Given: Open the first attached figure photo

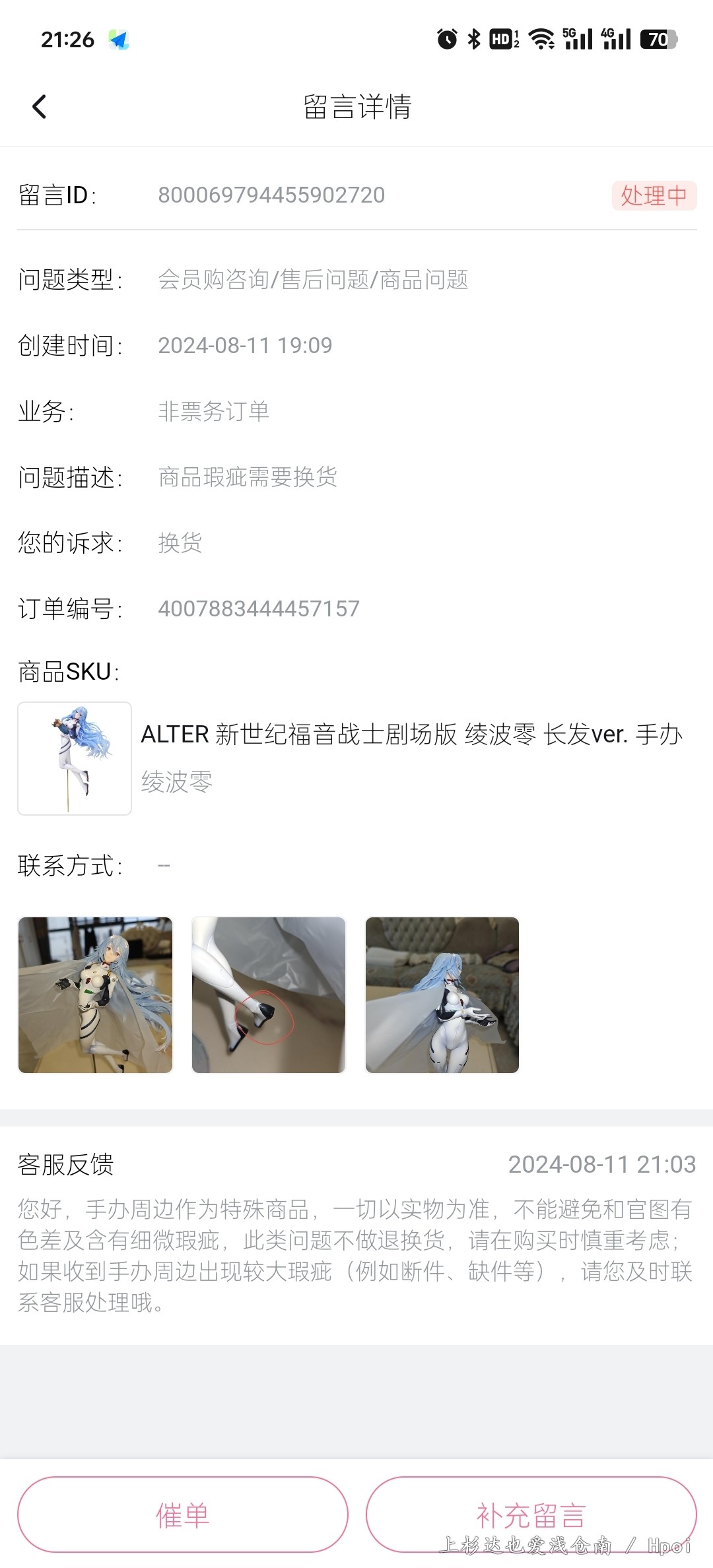Looking at the screenshot, I should click(95, 995).
